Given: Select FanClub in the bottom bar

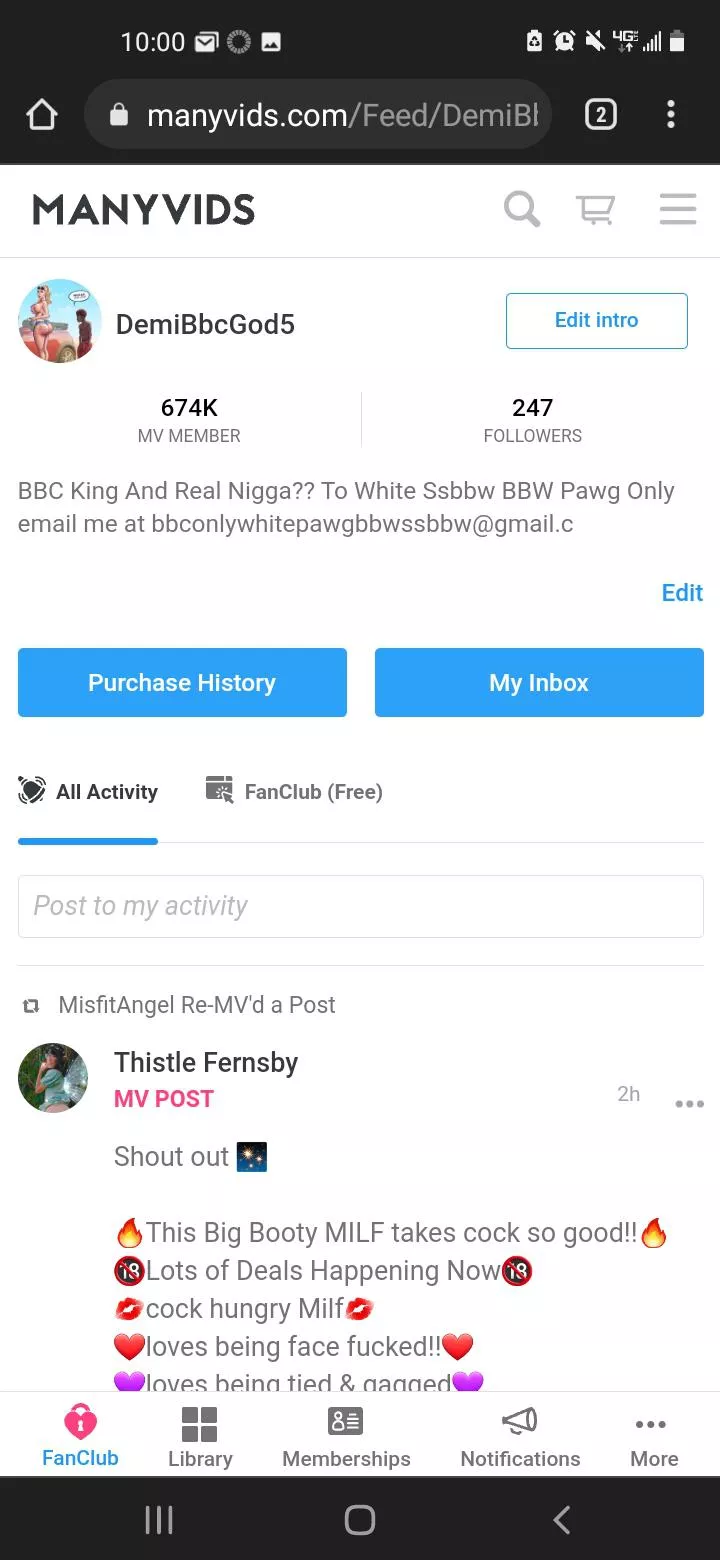Looking at the screenshot, I should pos(80,1436).
